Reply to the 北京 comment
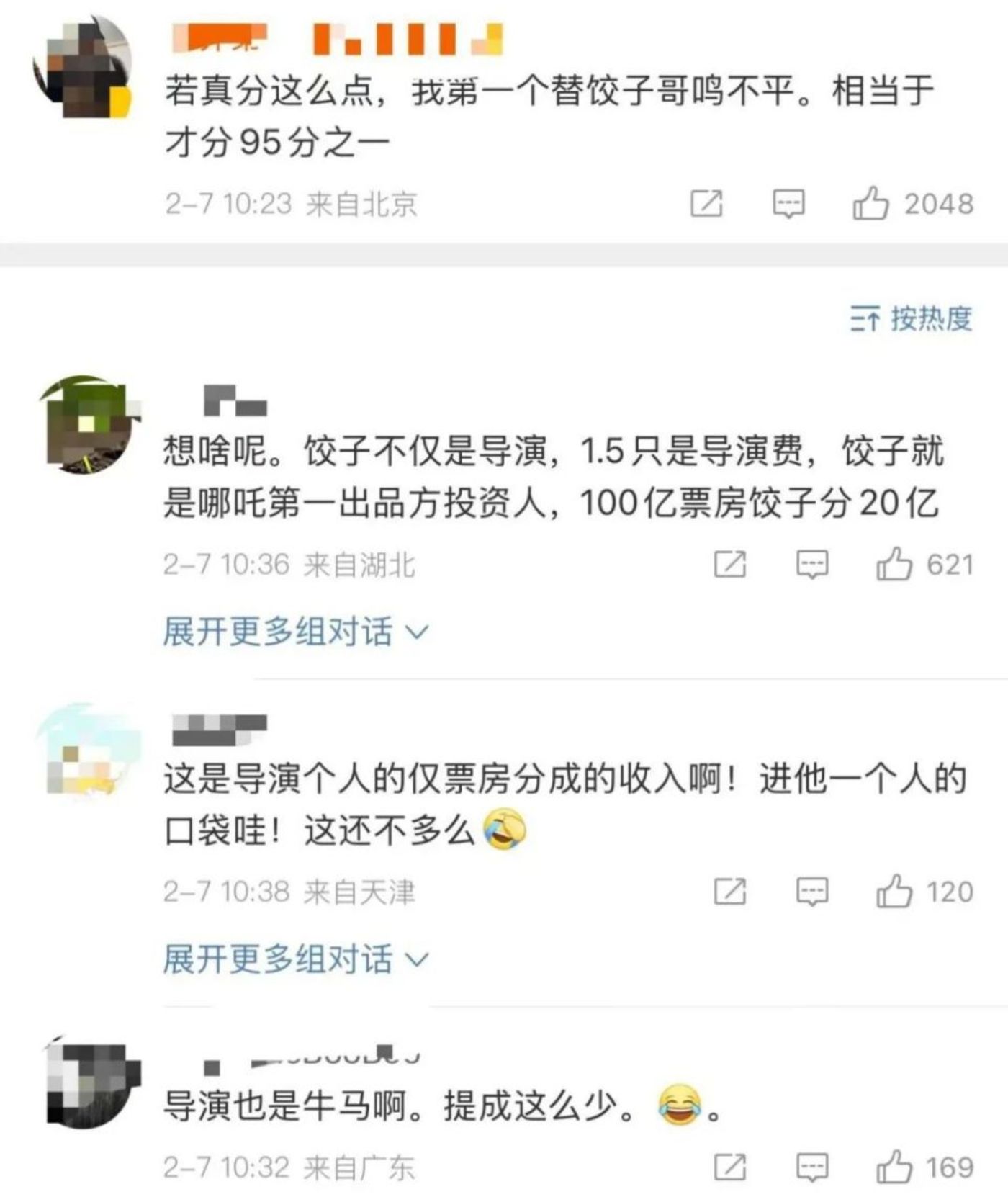The width and height of the screenshot is (1008, 1197). tap(788, 204)
